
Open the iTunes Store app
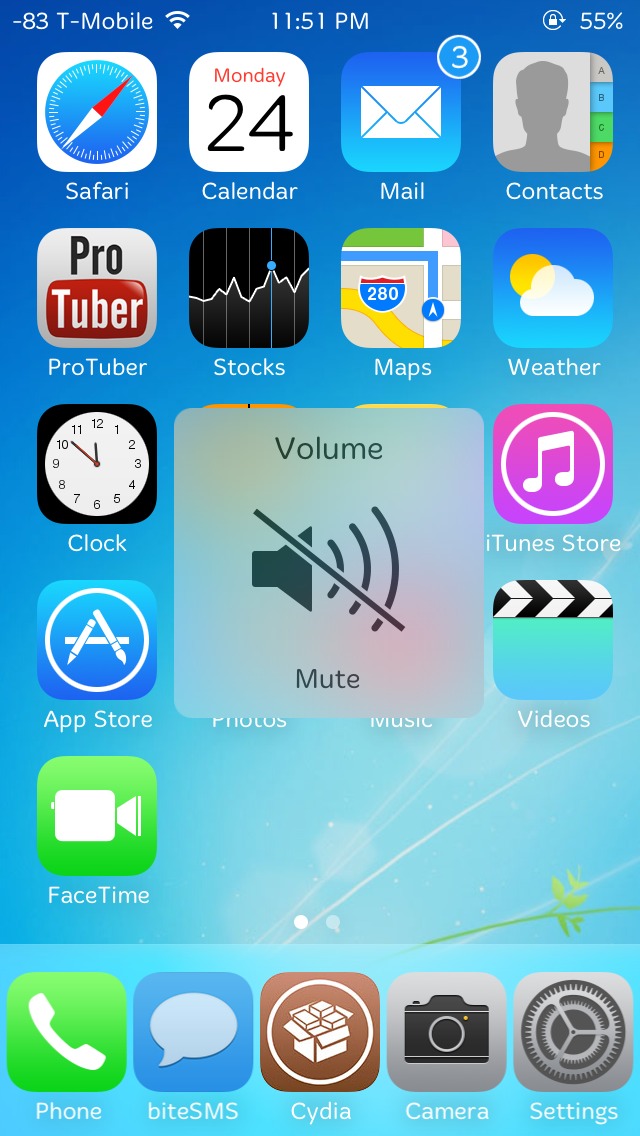553,464
